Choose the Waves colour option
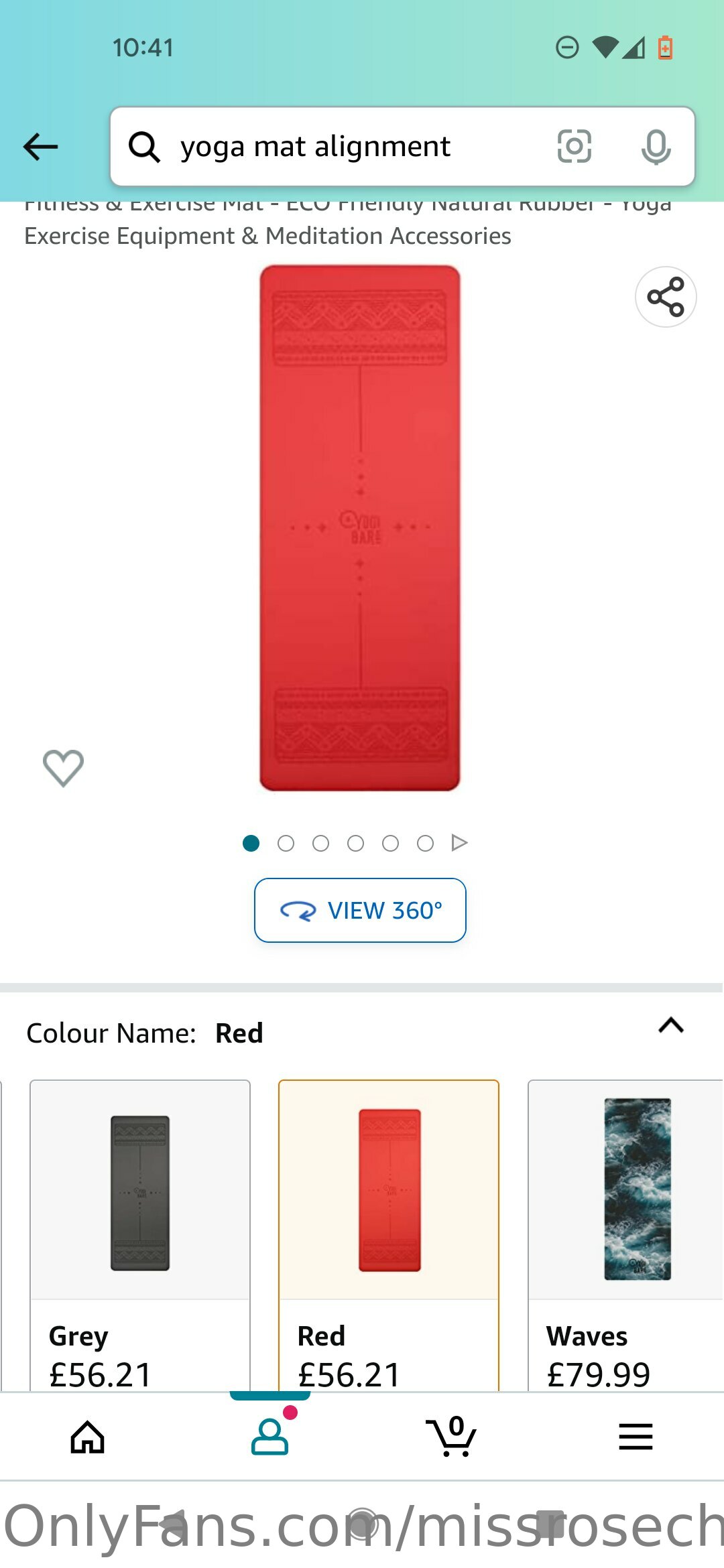 pyautogui.click(x=626, y=1236)
